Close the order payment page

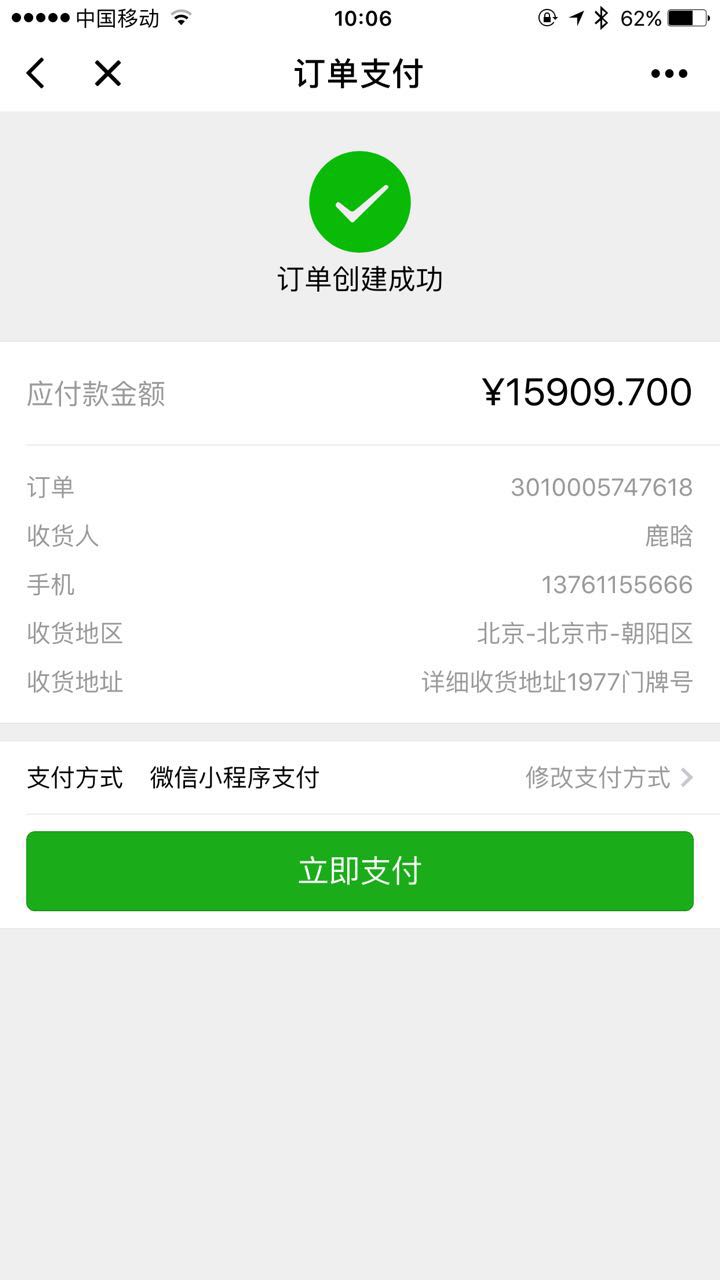pos(107,73)
